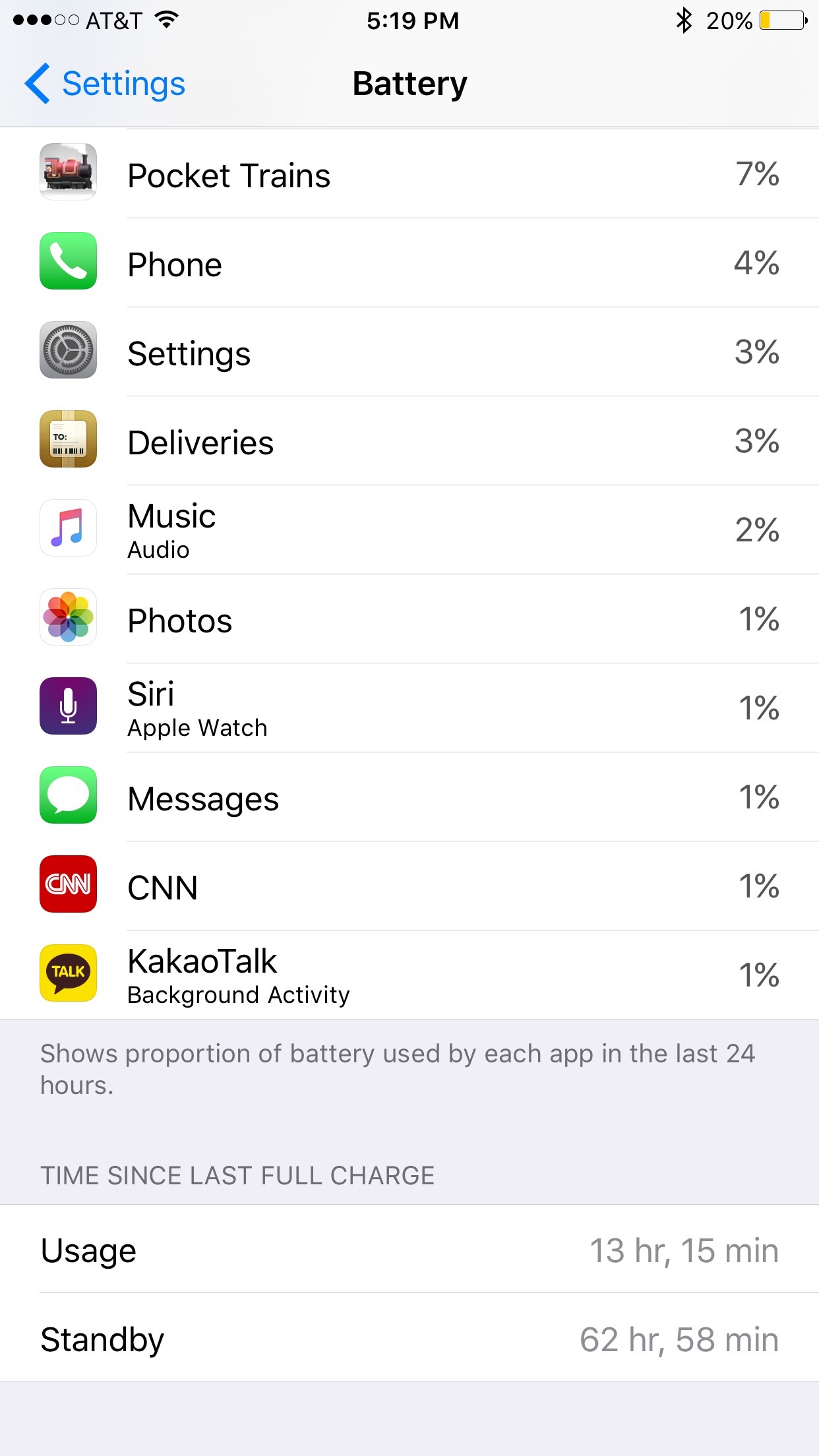Tap the Settings app usage row
The image size is (819, 1456).
[409, 353]
